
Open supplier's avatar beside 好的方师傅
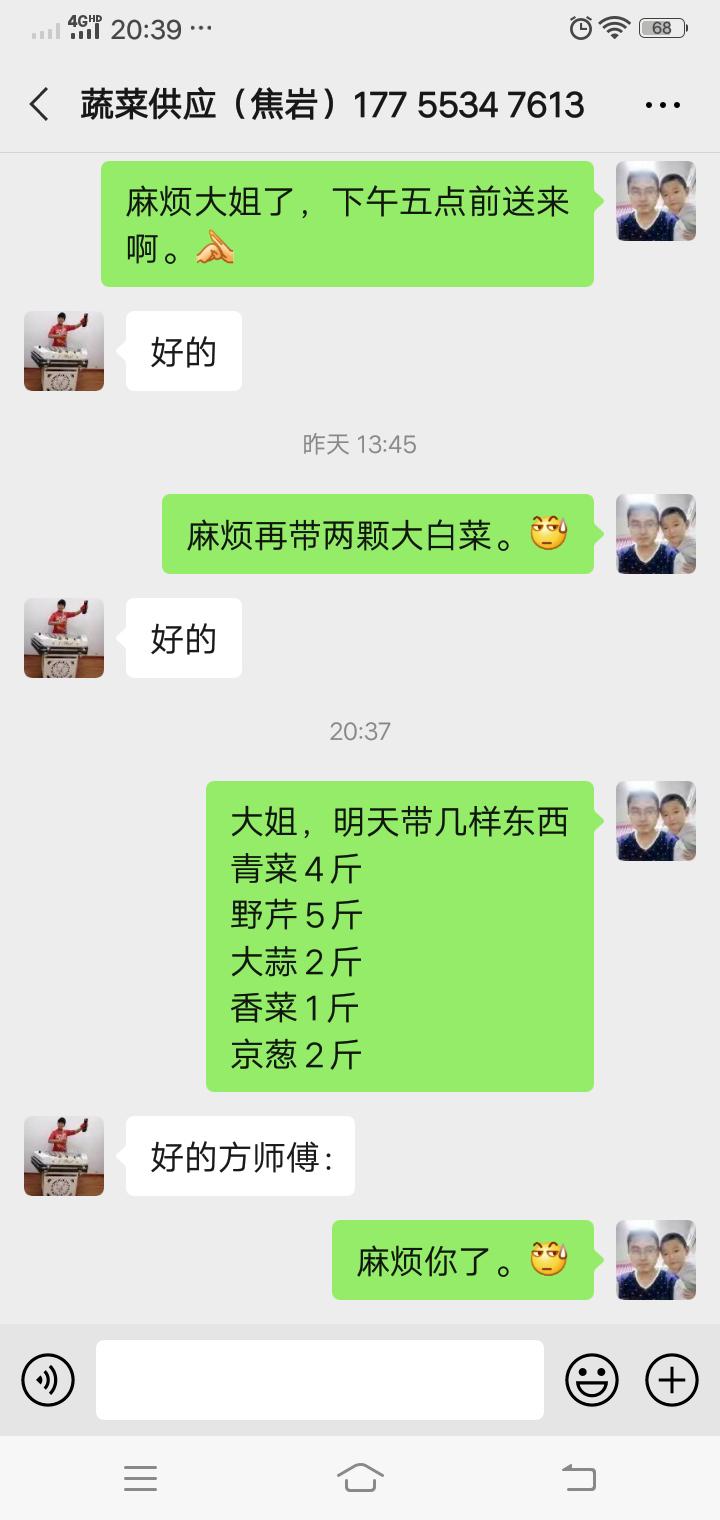(x=64, y=1156)
